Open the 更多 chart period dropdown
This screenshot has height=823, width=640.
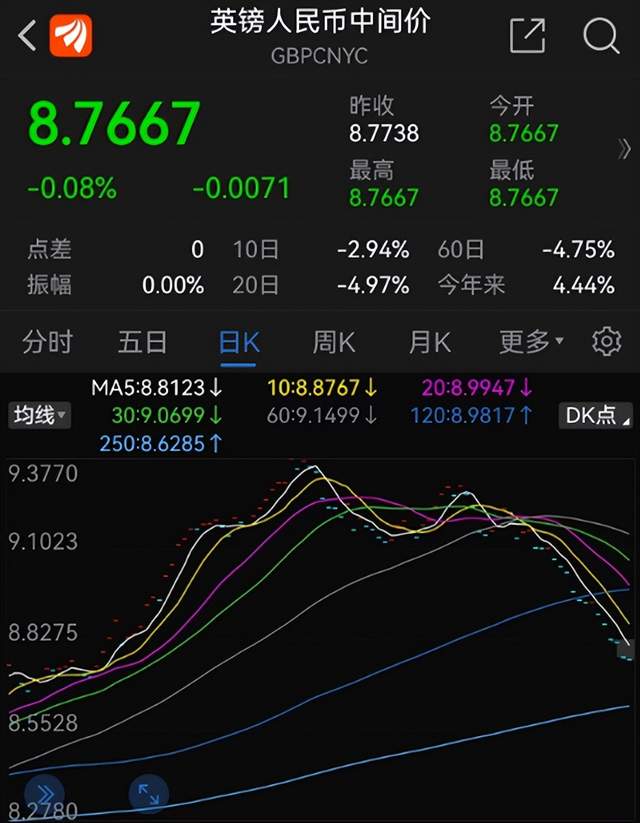tap(530, 342)
